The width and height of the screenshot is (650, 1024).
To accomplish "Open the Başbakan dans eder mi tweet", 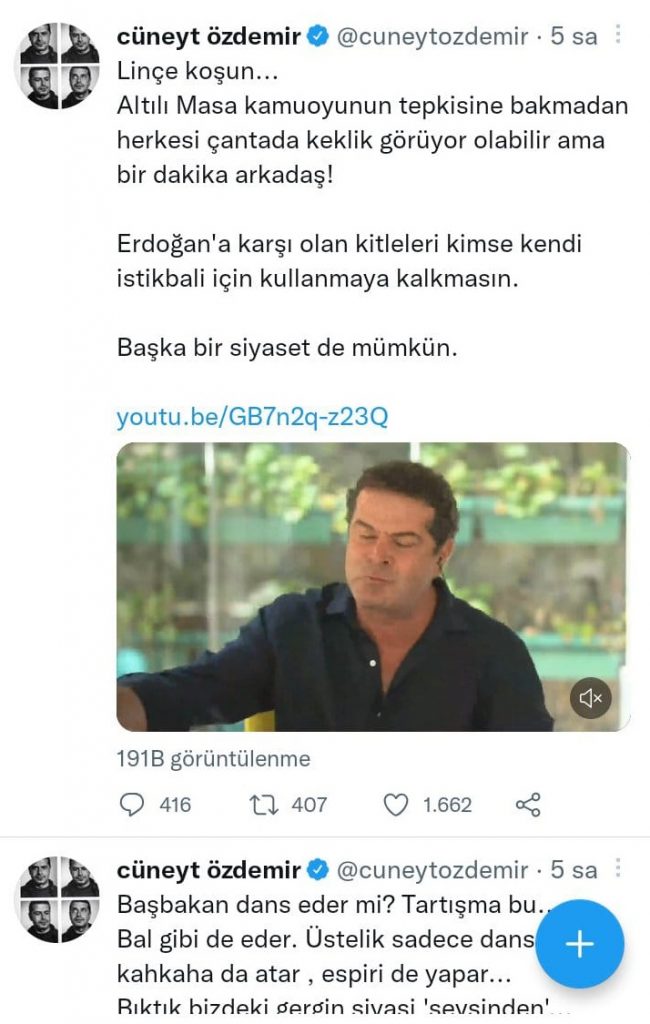I will (330, 940).
